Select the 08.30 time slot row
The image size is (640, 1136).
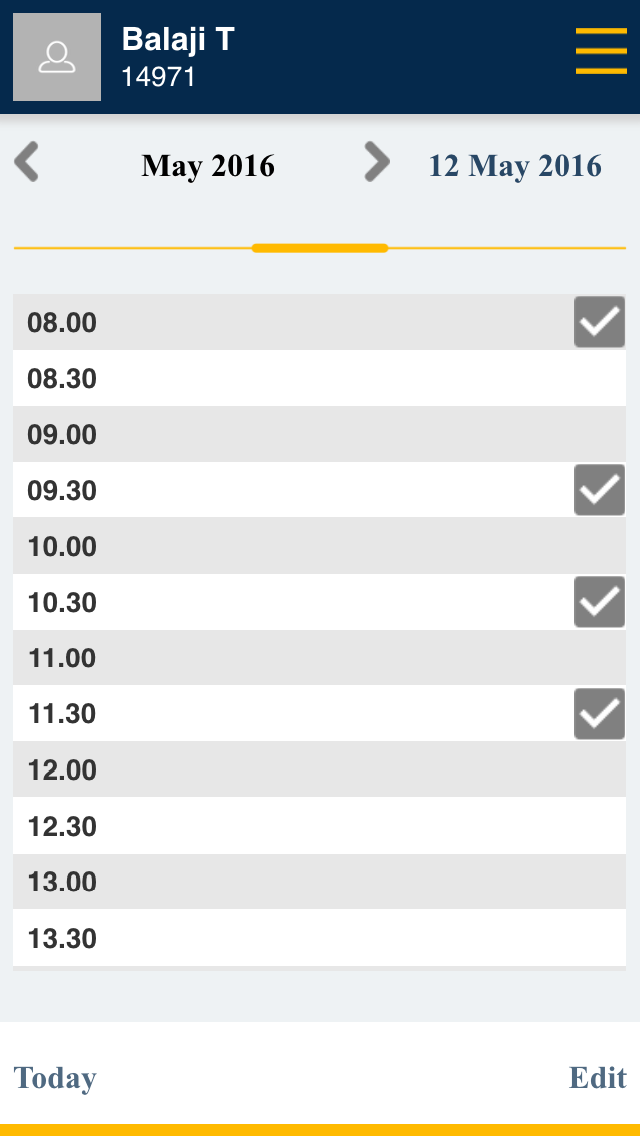(320, 378)
